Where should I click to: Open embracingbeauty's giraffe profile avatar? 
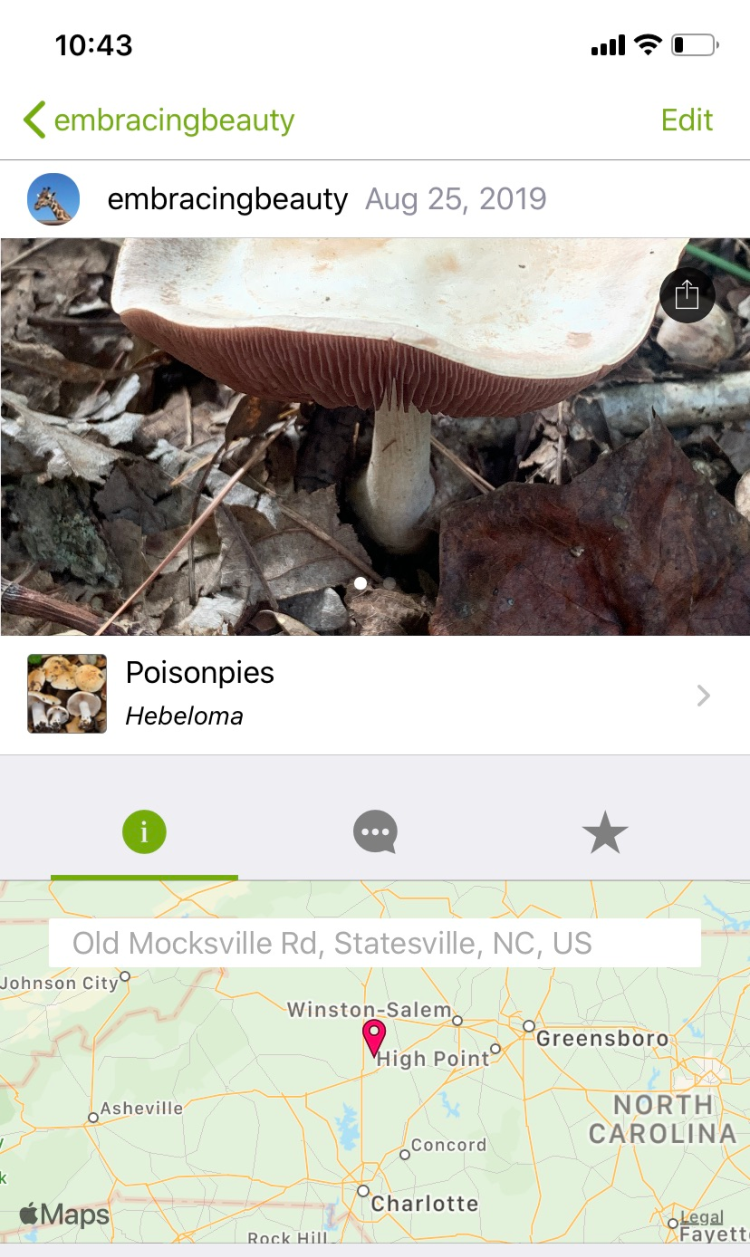[53, 199]
